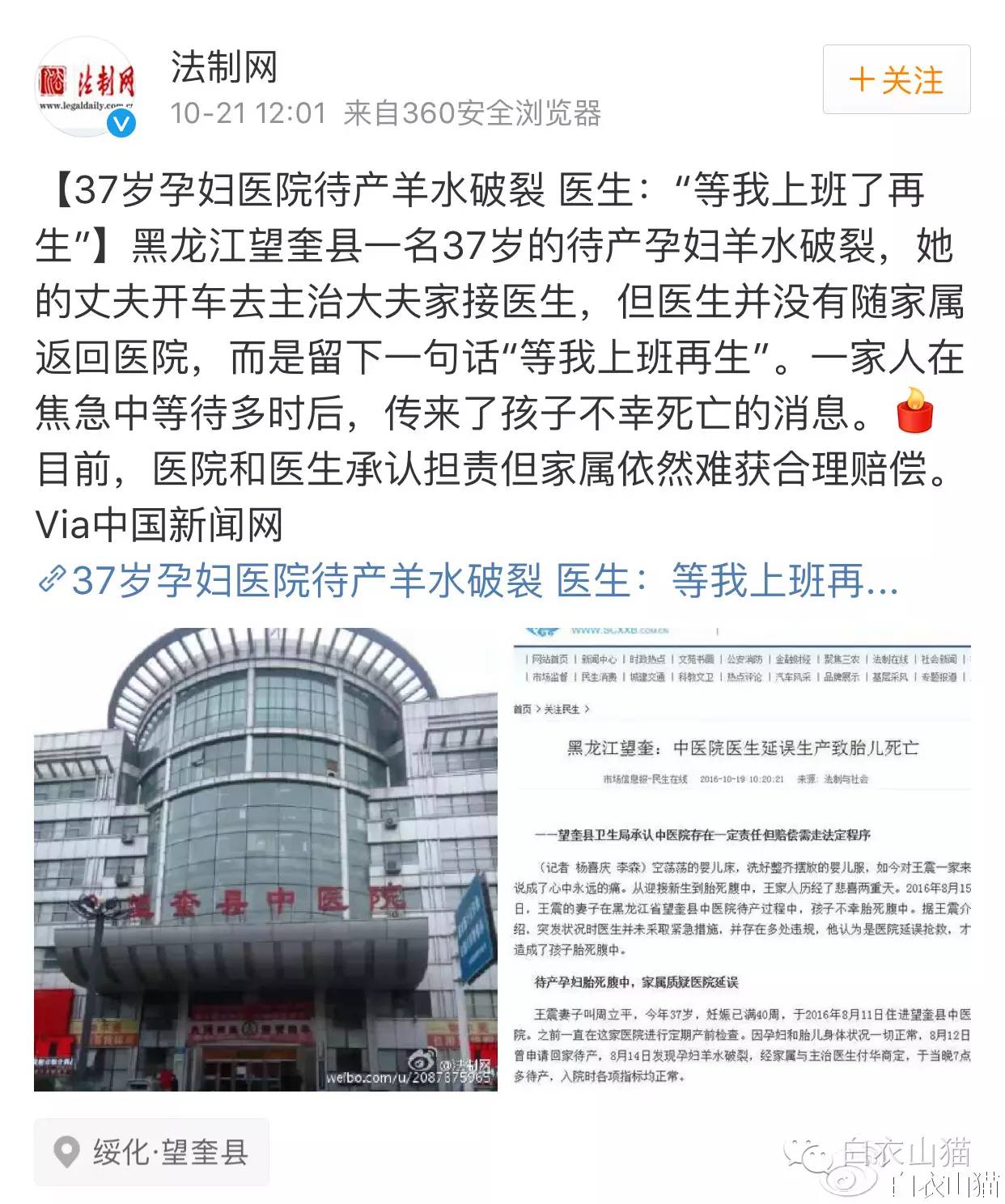Screen dimensions: 1005x1204
Task: Follow the 法制网 account
Action: click(x=896, y=80)
